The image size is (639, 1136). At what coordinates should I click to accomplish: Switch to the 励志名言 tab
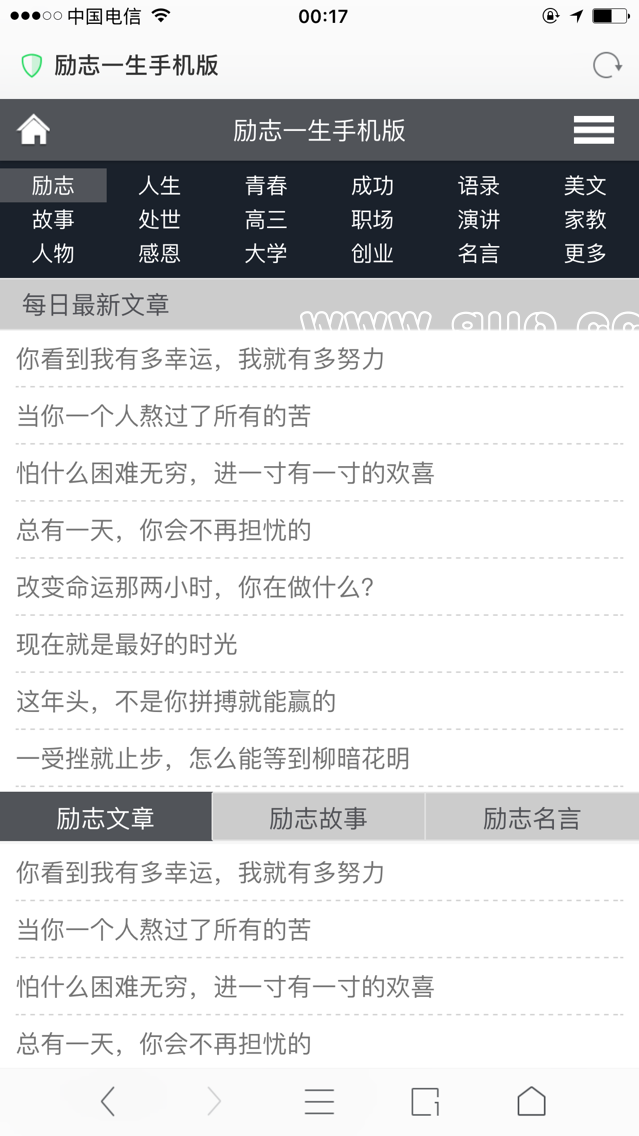tap(531, 818)
